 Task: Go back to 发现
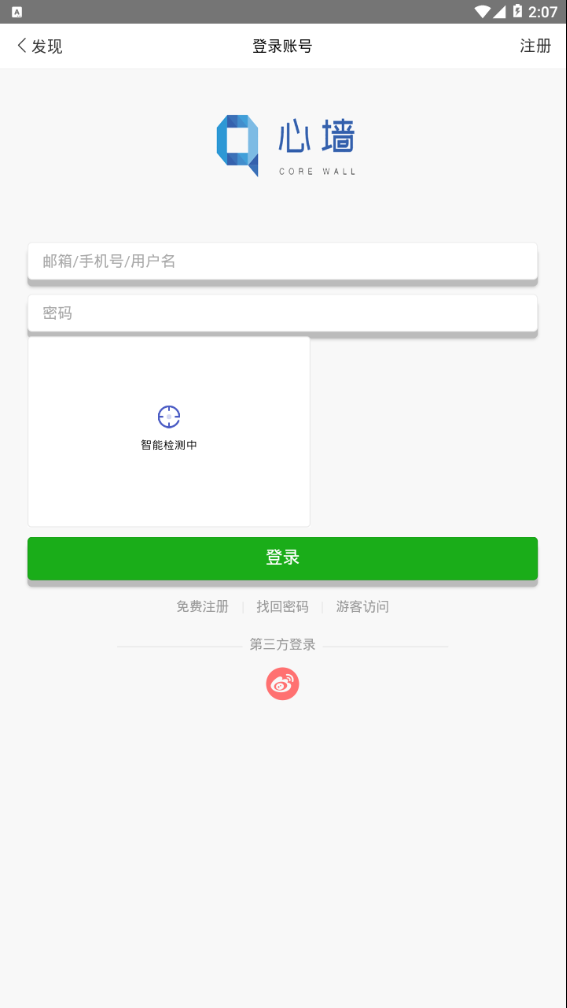[x=39, y=46]
